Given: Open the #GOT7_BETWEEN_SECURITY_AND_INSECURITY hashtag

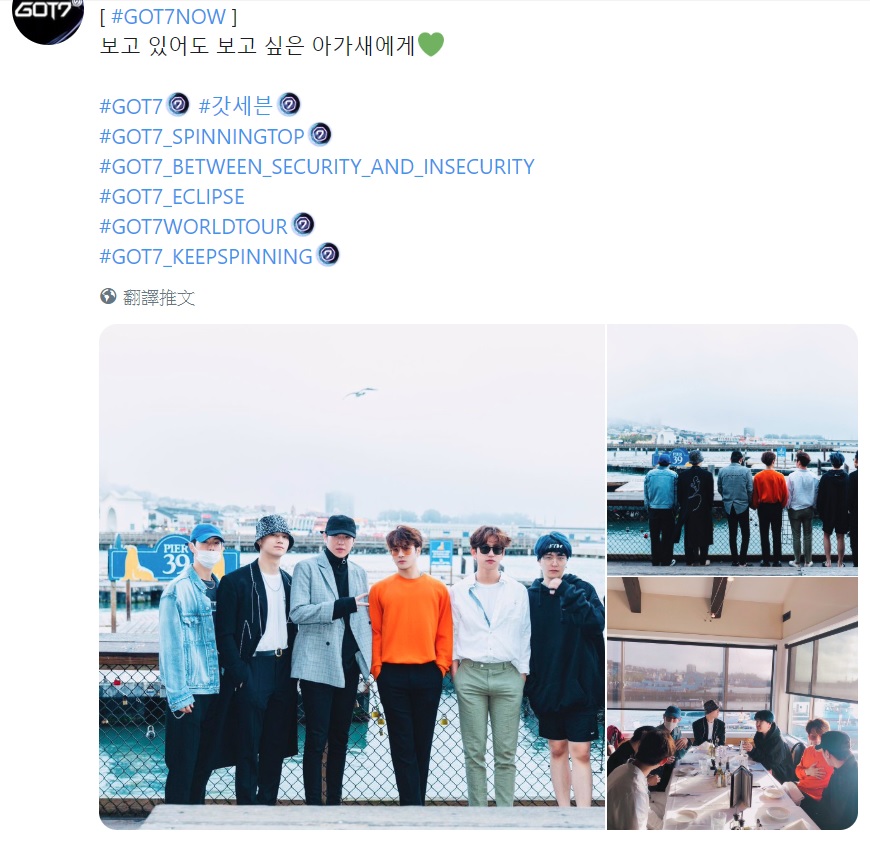Looking at the screenshot, I should (x=316, y=167).
